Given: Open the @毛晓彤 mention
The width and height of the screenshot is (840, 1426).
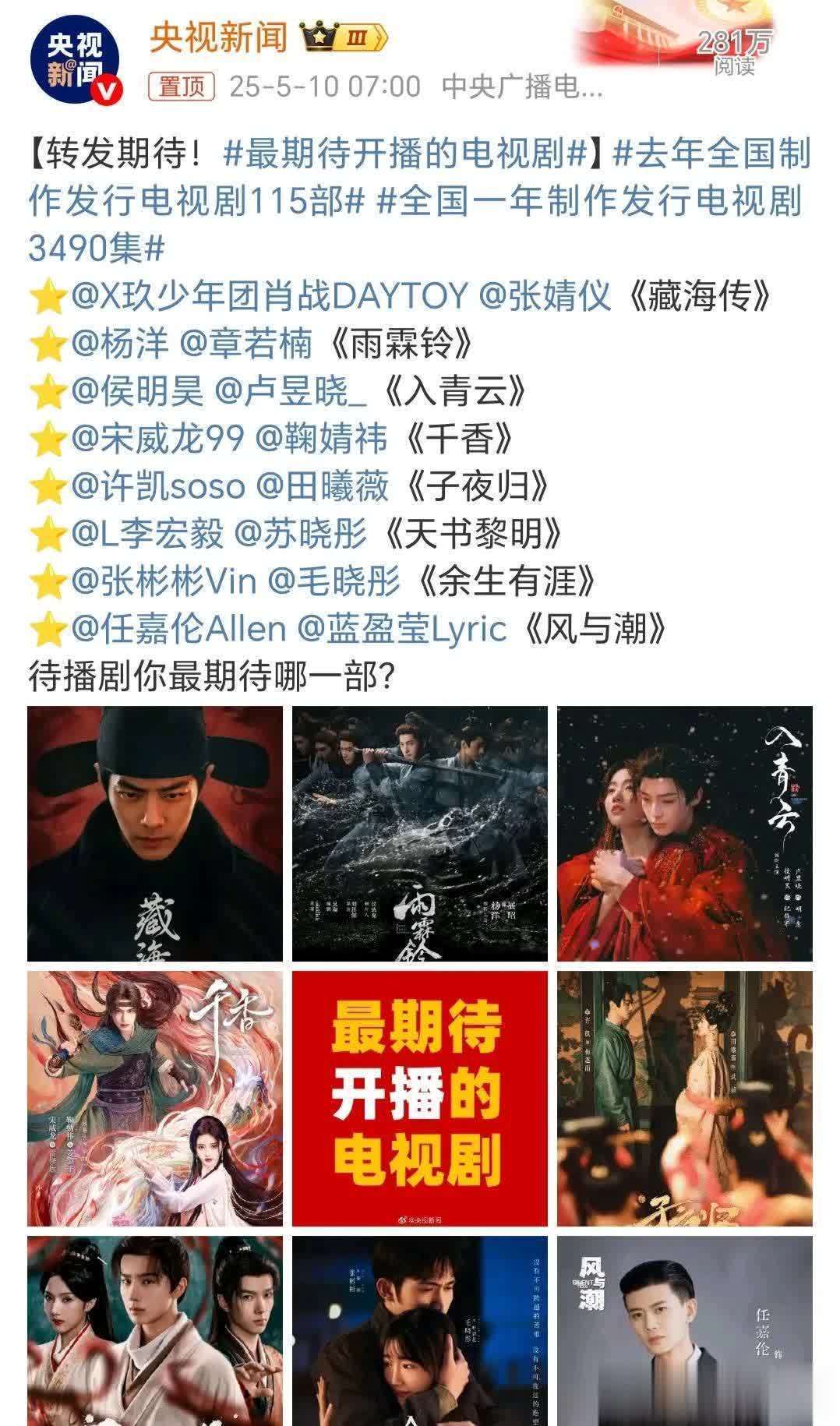Looking at the screenshot, I should tap(334, 581).
